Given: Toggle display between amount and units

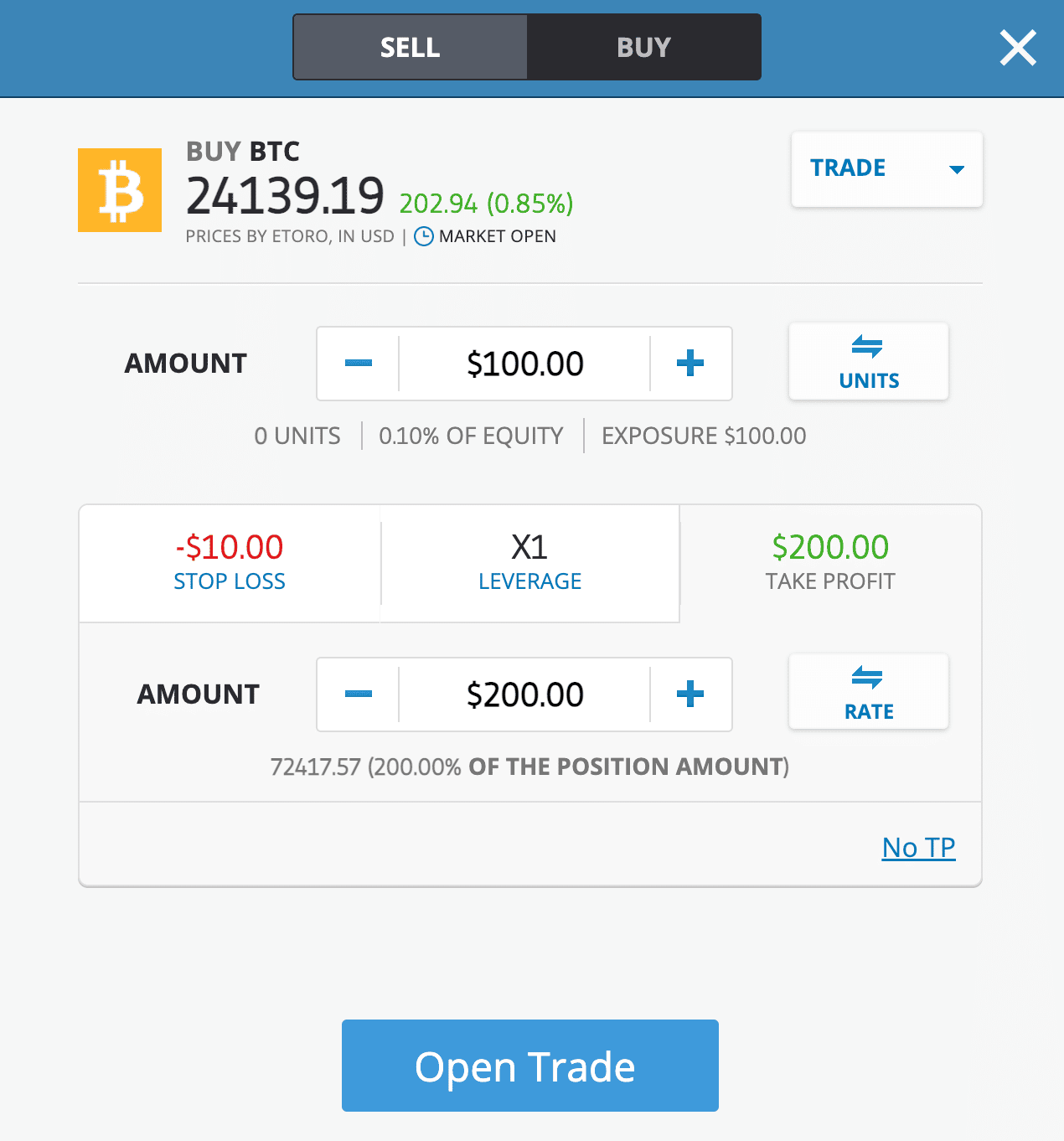Looking at the screenshot, I should 868,361.
